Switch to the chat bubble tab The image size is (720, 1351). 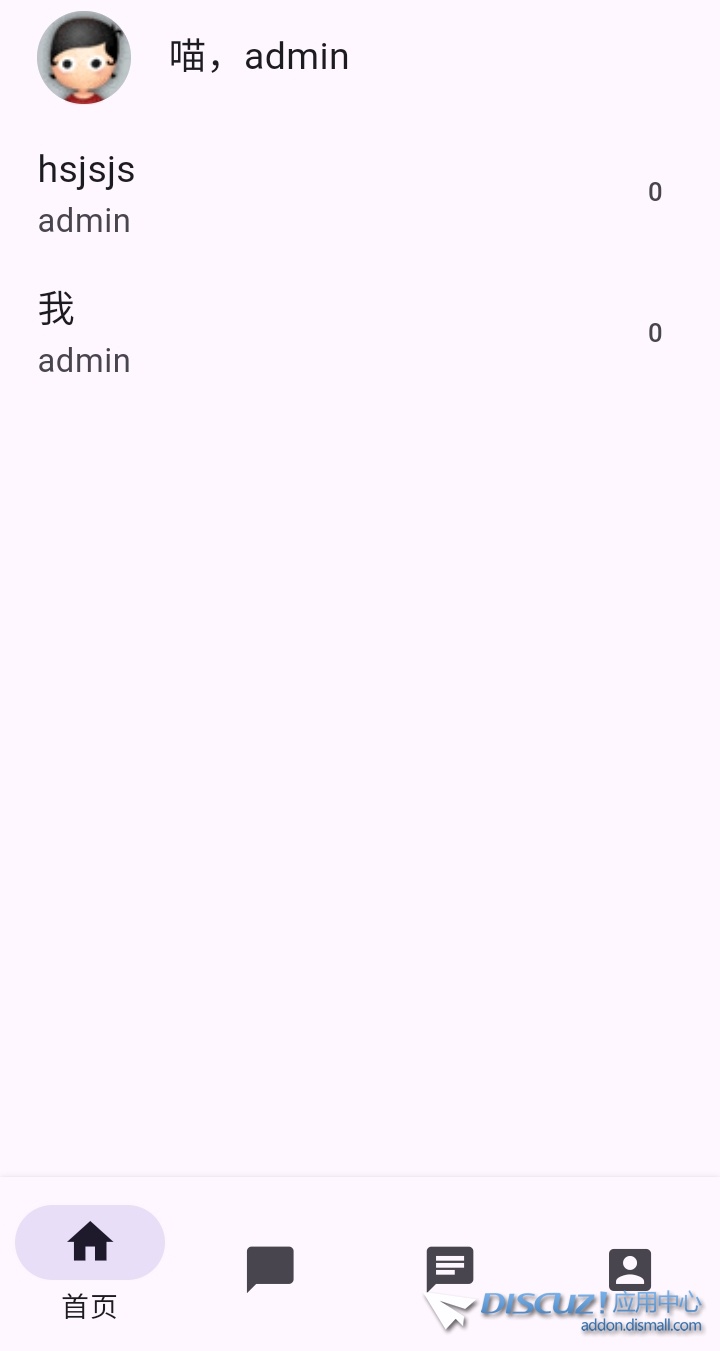click(x=270, y=1268)
